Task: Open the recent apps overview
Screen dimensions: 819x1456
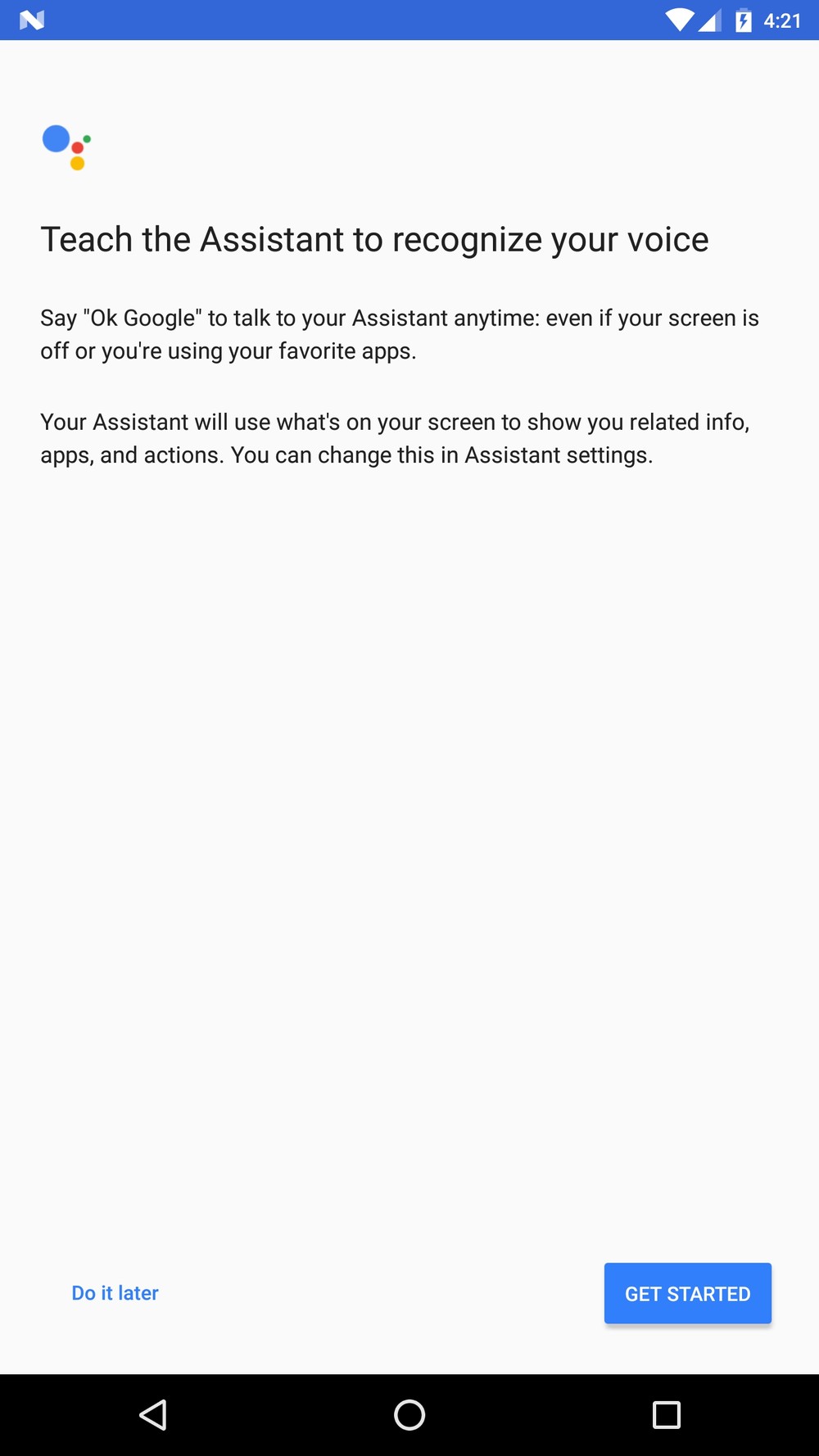Action: (666, 1414)
